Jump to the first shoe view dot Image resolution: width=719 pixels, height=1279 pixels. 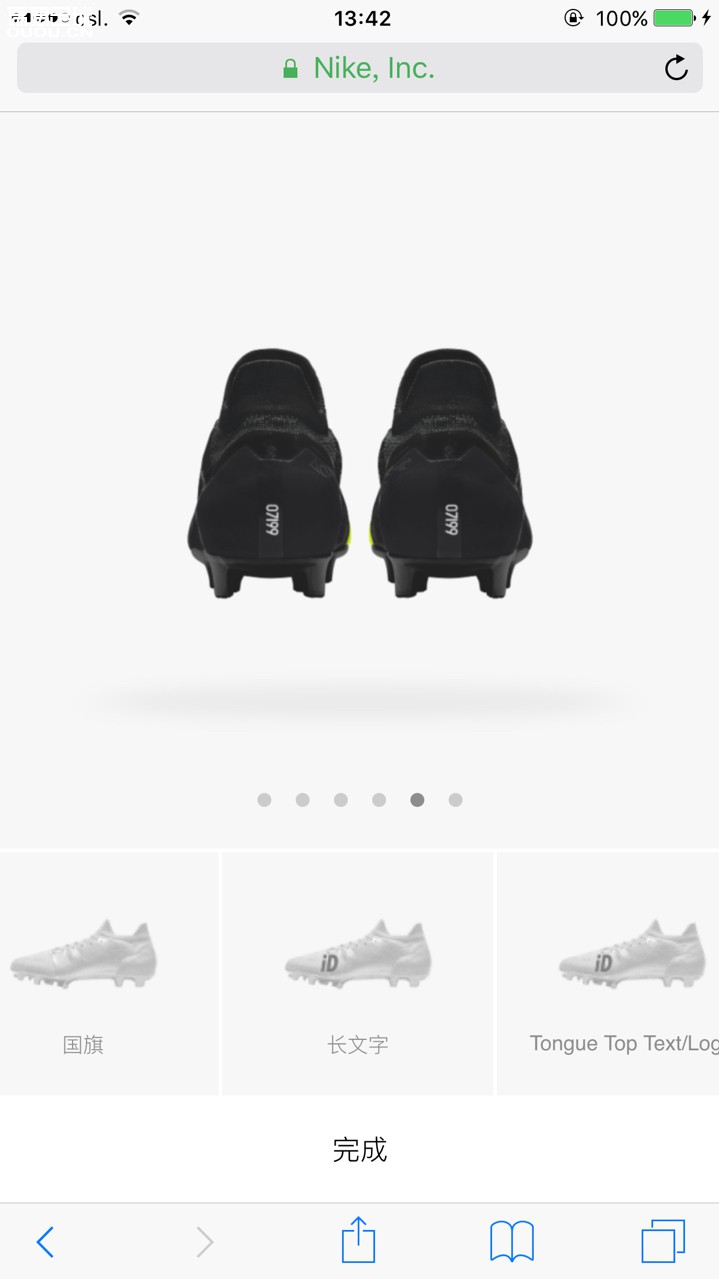[264, 800]
